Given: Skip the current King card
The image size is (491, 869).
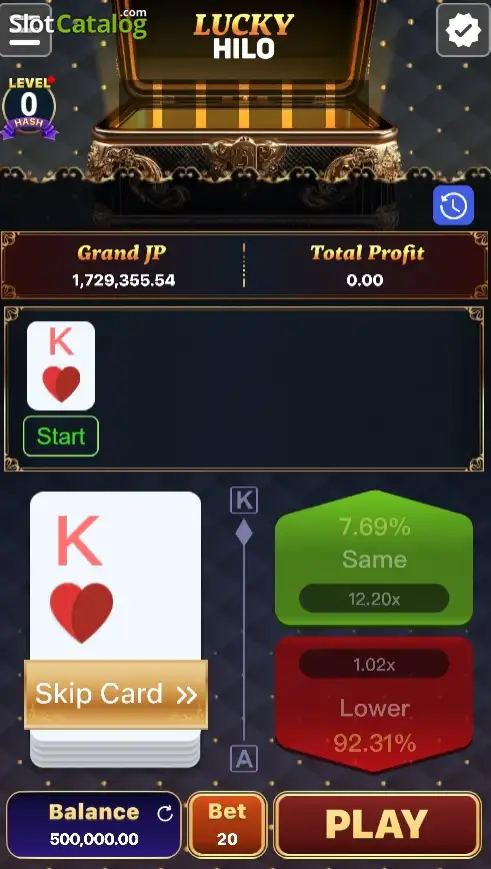Looking at the screenshot, I should (x=116, y=694).
